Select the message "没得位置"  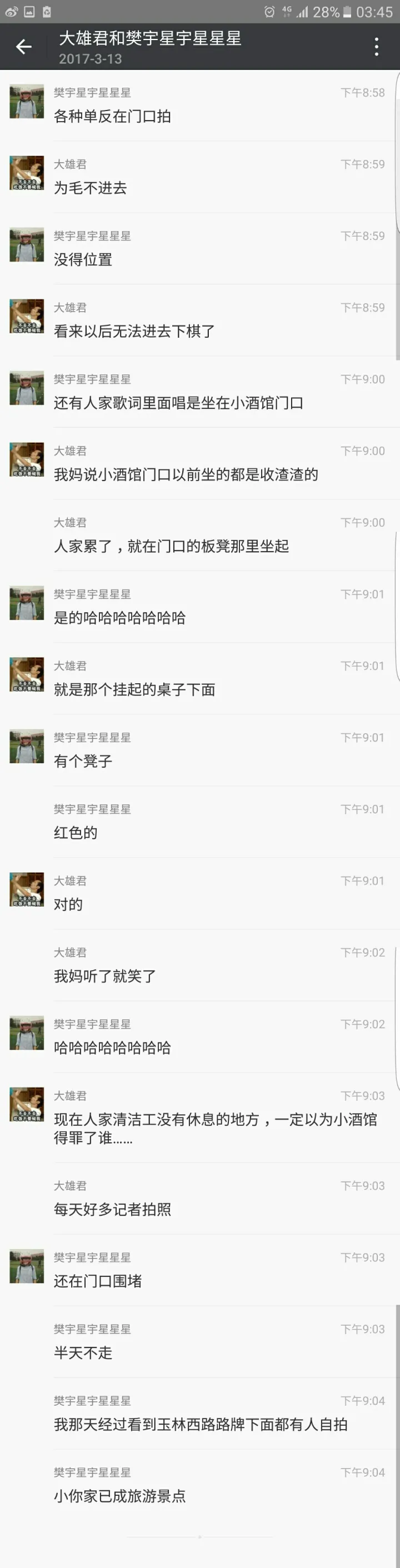(x=83, y=259)
